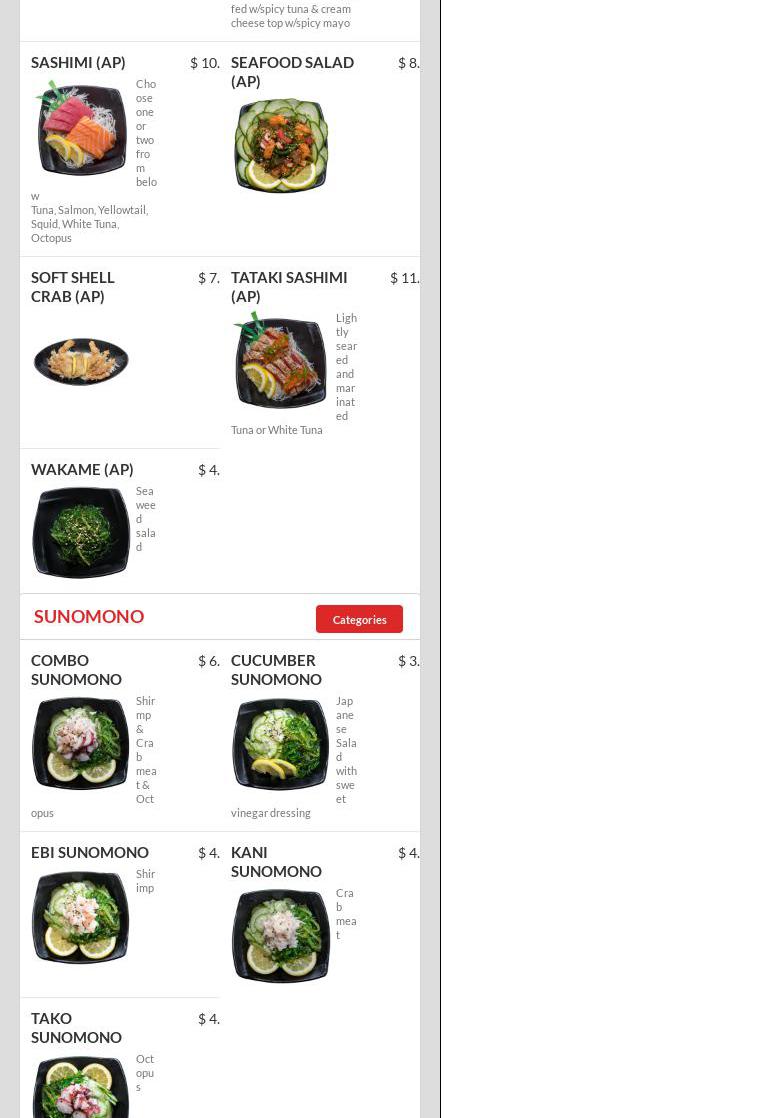This screenshot has height=1118, width=770.
Task: Tap the red Categories button
Action: [359, 619]
